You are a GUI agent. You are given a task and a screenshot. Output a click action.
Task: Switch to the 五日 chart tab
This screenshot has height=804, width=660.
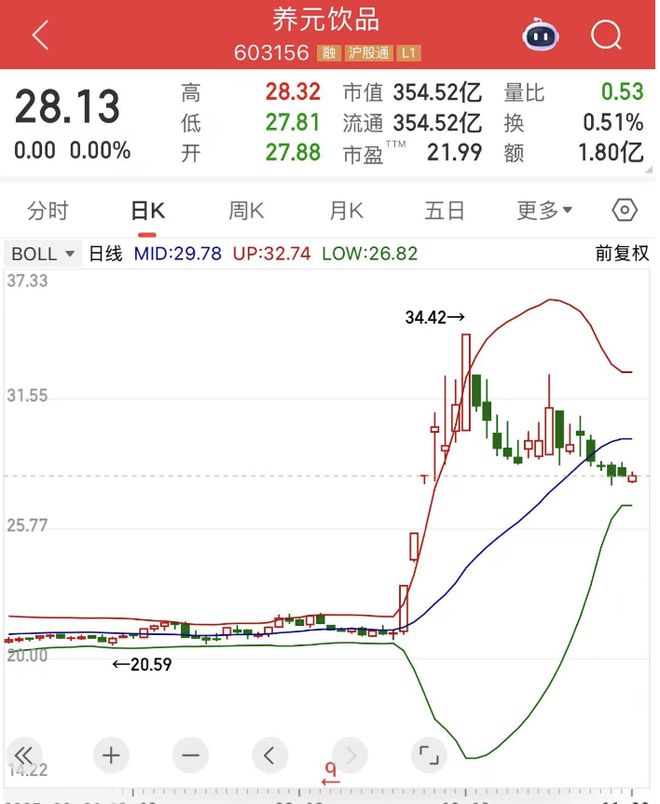tap(444, 211)
